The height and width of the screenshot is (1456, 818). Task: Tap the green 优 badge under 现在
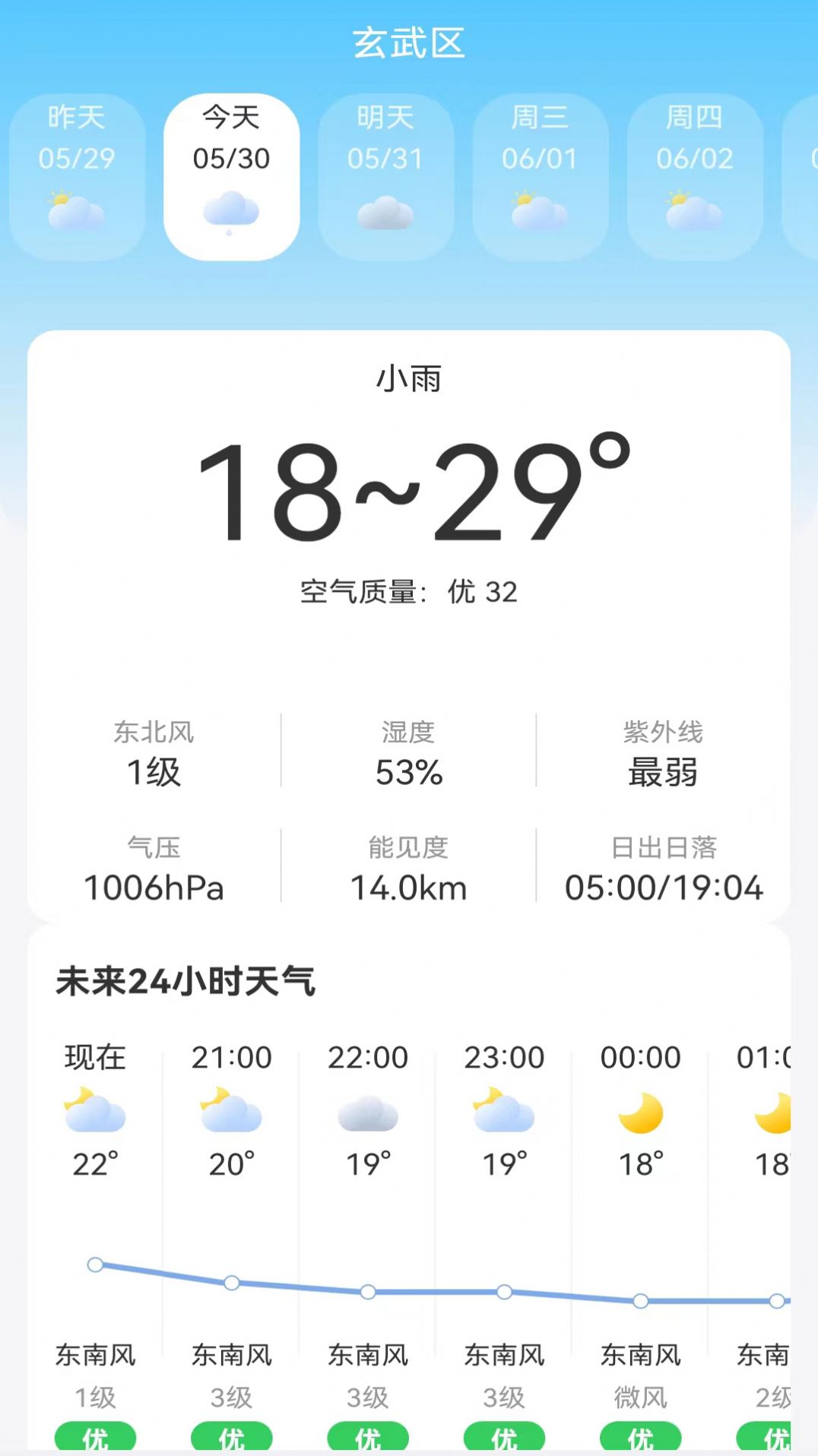point(94,1437)
